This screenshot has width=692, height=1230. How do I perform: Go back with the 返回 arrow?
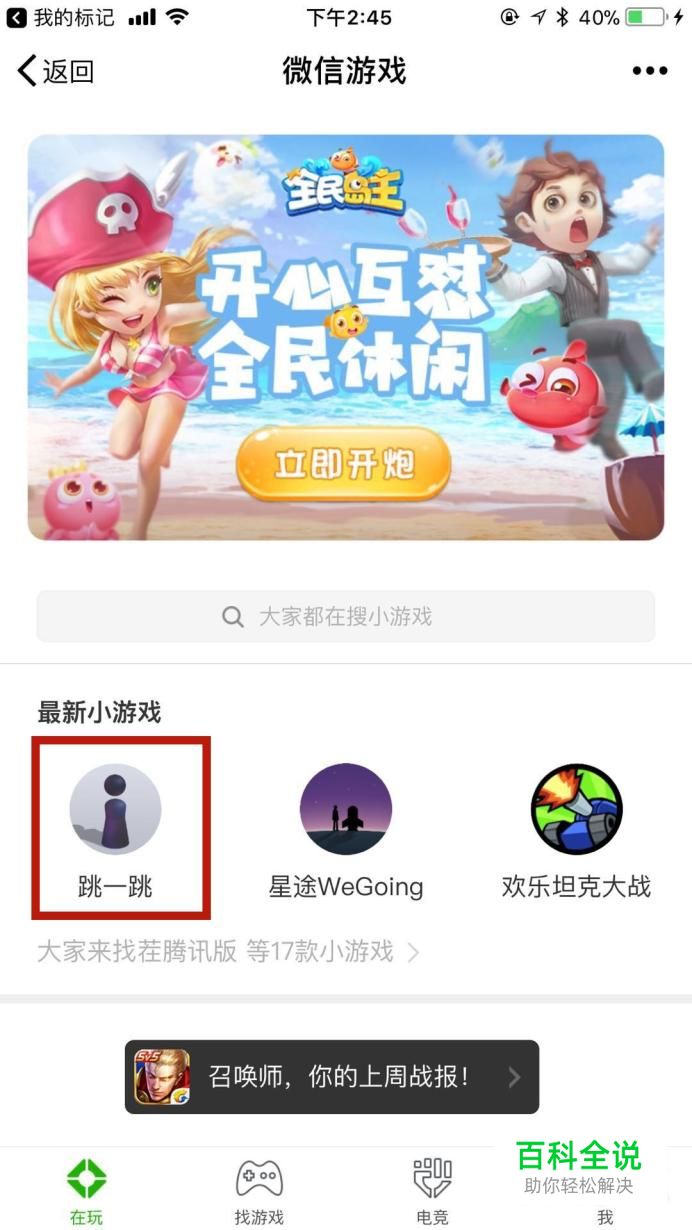click(x=55, y=71)
